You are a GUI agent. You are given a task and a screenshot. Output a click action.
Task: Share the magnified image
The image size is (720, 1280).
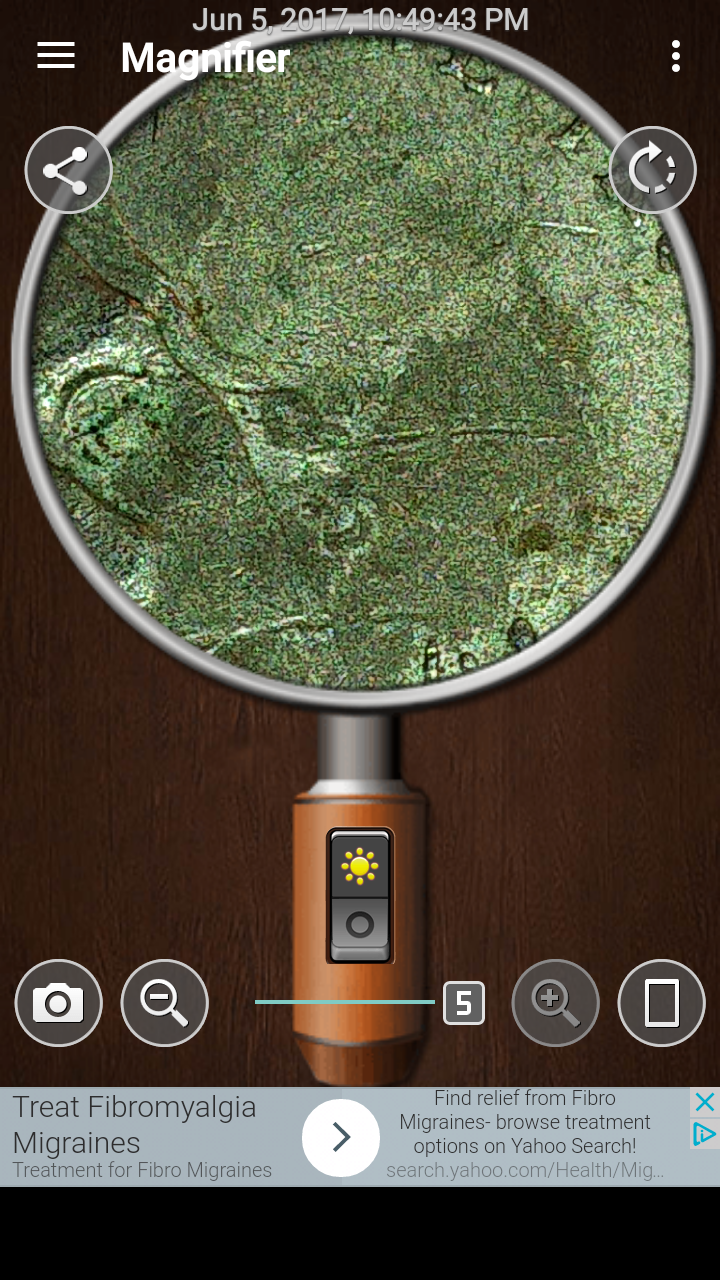(68, 170)
